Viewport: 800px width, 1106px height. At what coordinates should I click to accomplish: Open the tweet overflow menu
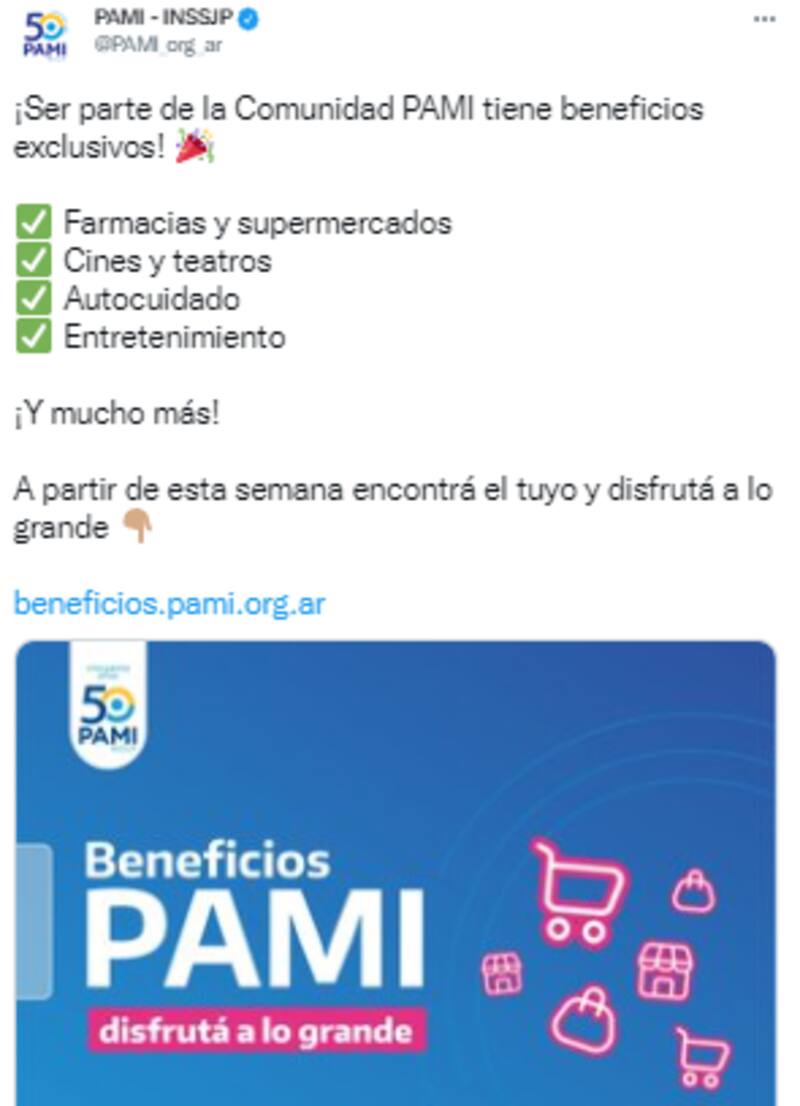pyautogui.click(x=763, y=19)
